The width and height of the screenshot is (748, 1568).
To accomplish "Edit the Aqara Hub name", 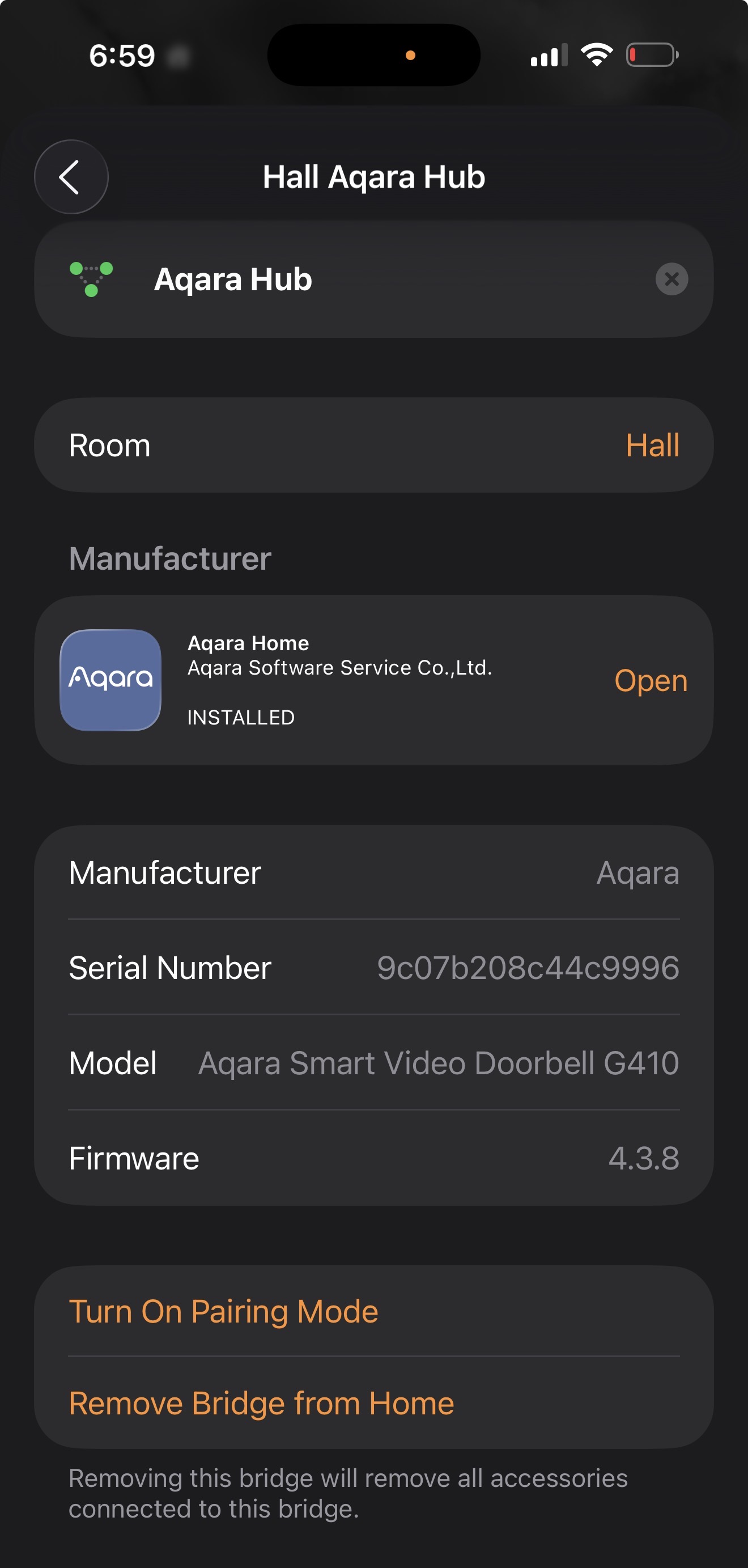I will click(x=365, y=279).
